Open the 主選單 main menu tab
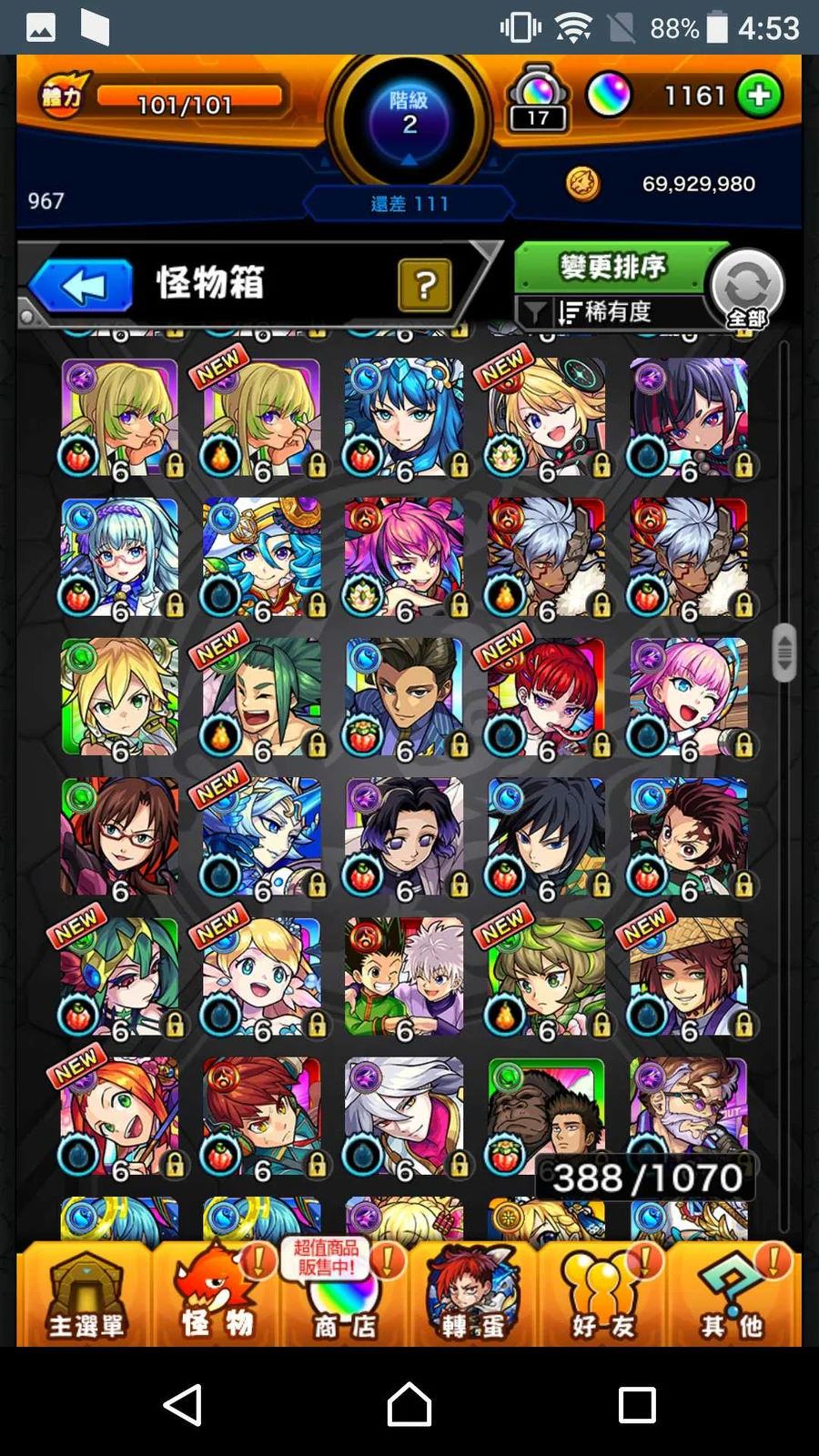This screenshot has height=1456, width=819. pyautogui.click(x=85, y=1296)
